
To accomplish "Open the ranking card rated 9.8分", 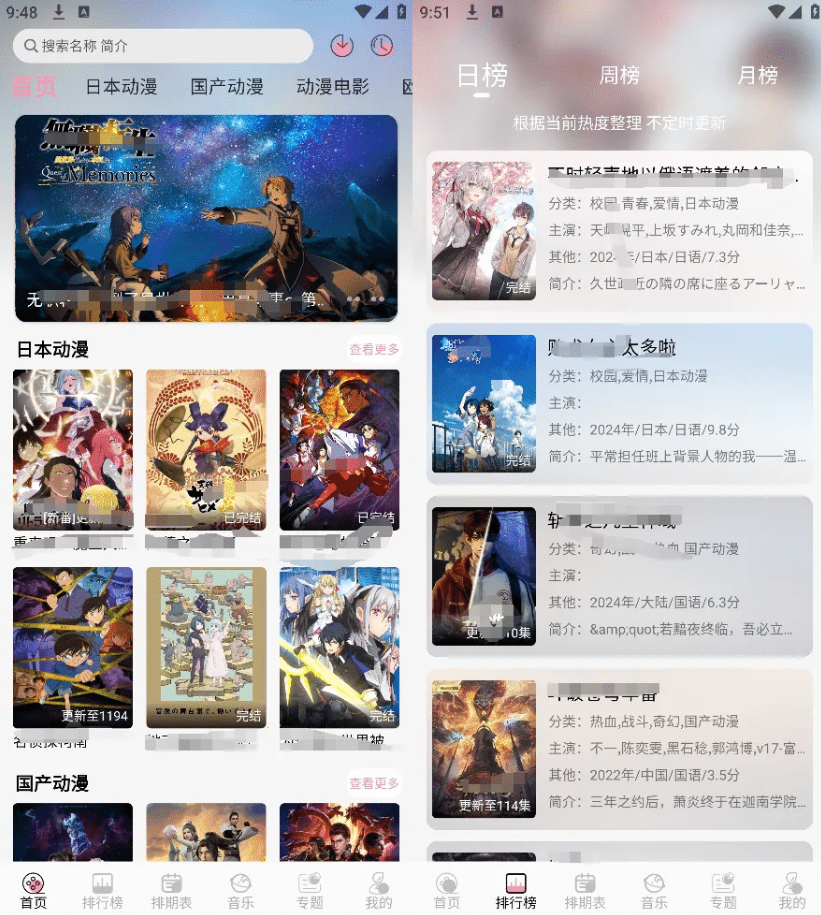I will pyautogui.click(x=619, y=403).
